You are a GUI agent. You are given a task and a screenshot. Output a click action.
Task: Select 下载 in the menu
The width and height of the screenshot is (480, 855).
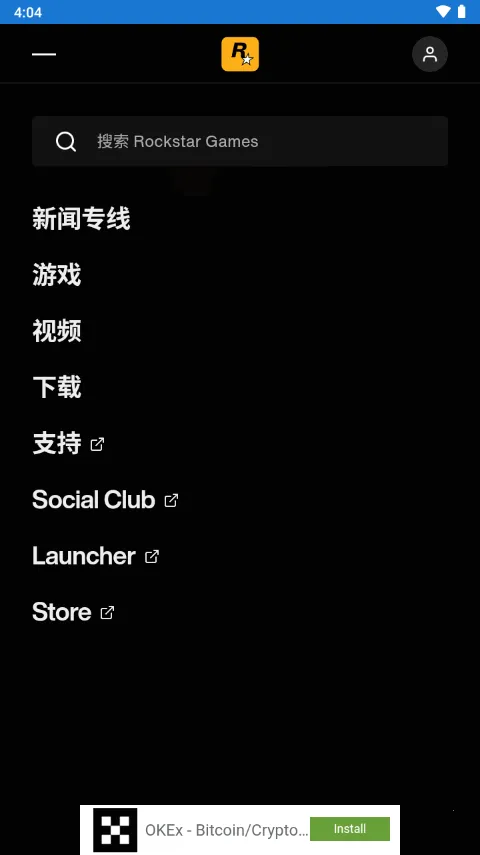click(x=57, y=387)
